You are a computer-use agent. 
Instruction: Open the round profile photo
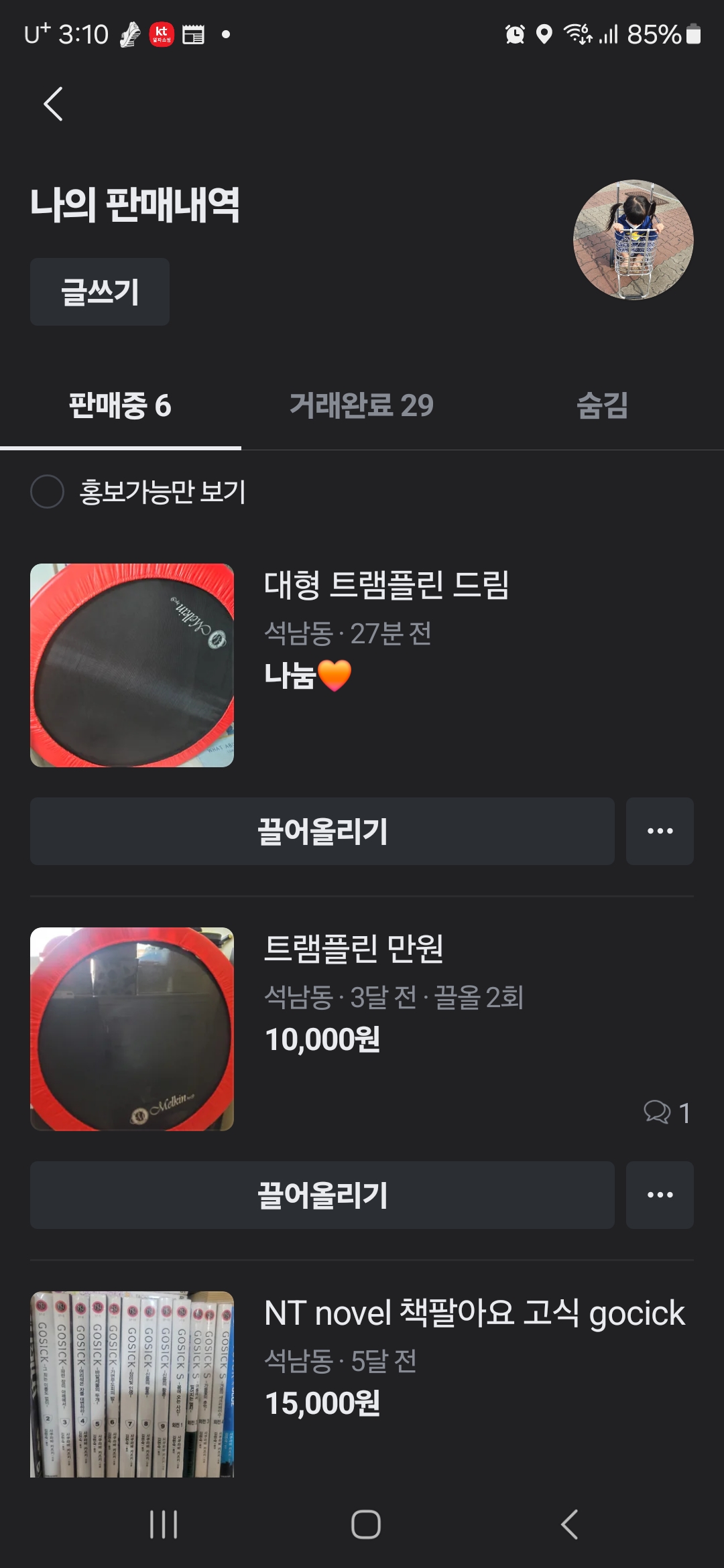click(x=633, y=240)
